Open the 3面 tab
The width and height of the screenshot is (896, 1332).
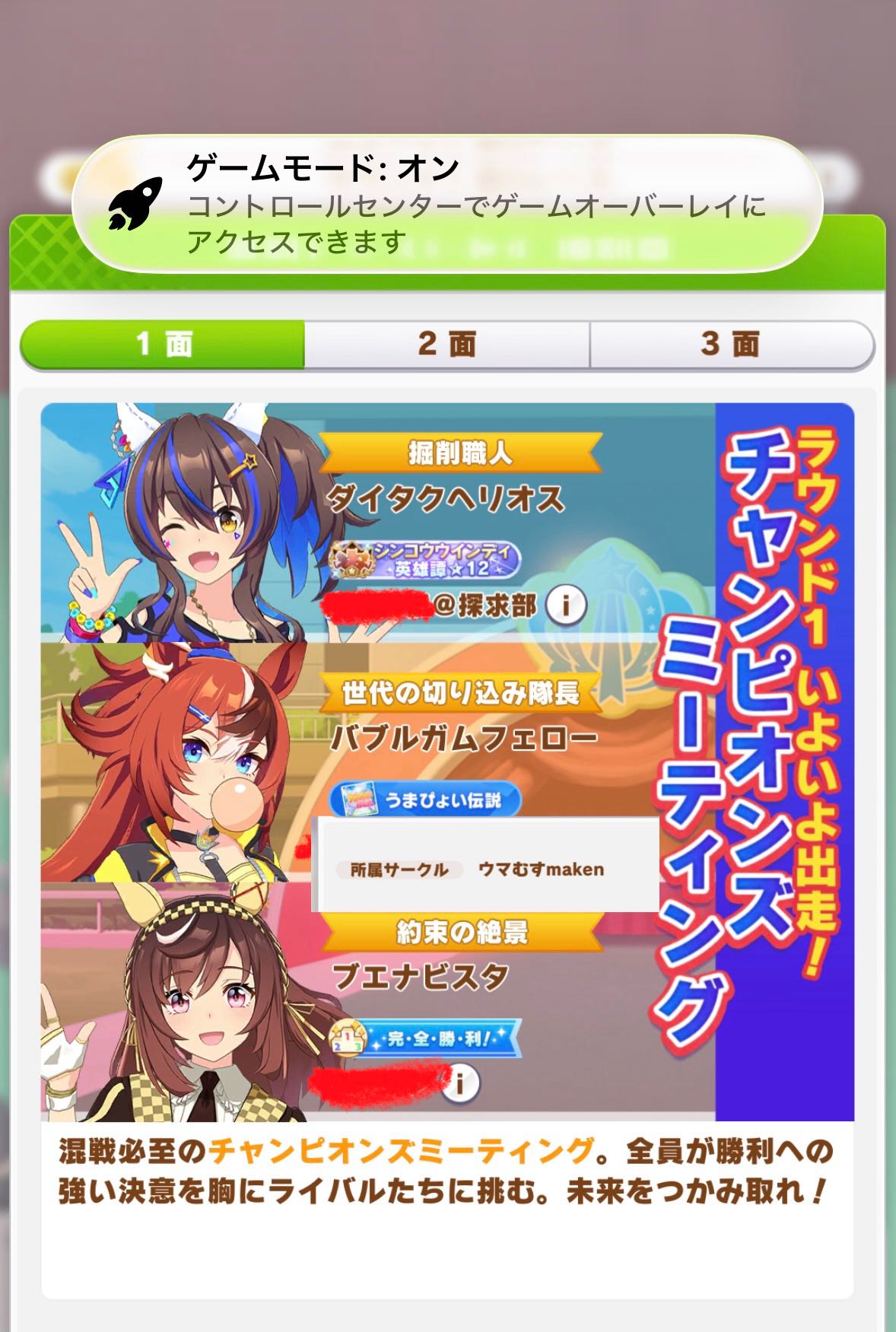(x=730, y=345)
